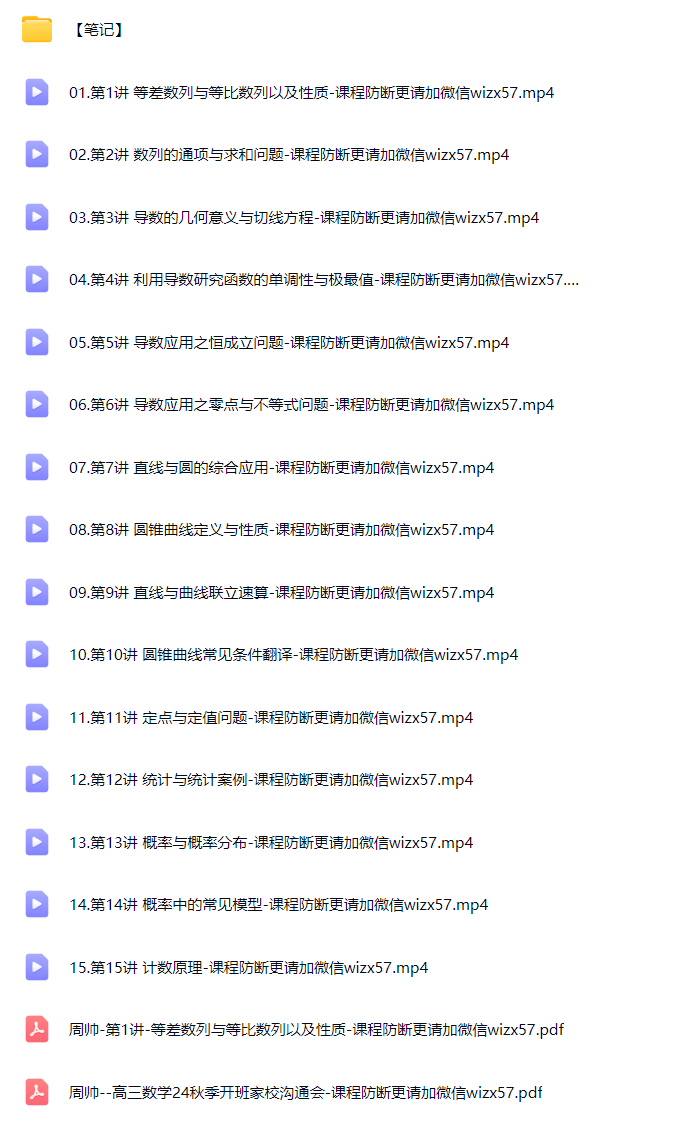The image size is (691, 1132).
Task: Open video 01 第1讲 等差数列与等比数列
Action: (311, 92)
